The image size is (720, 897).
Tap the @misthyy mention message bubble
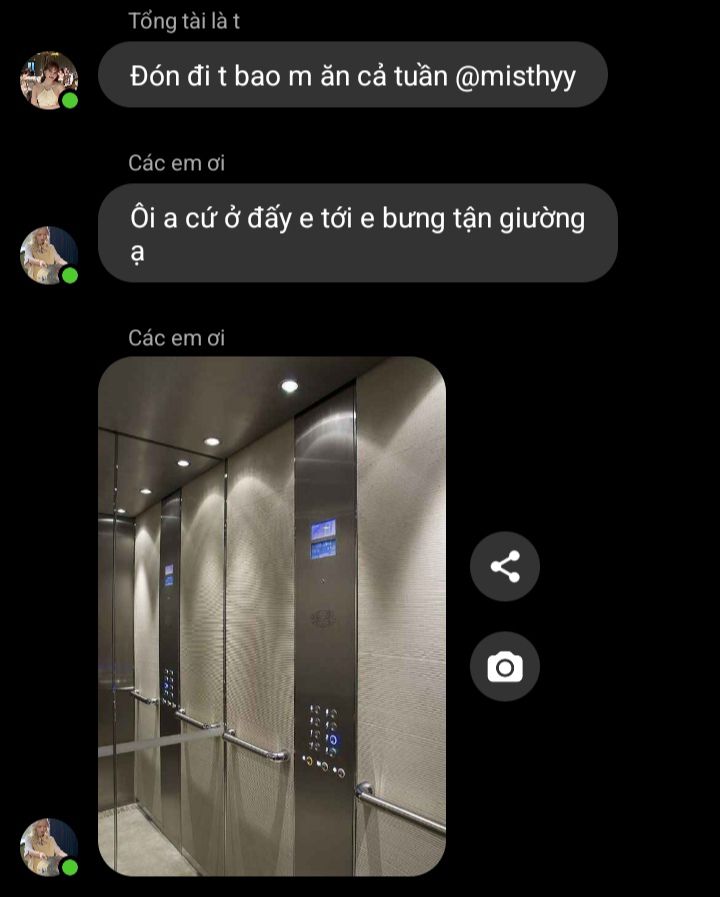[x=352, y=75]
